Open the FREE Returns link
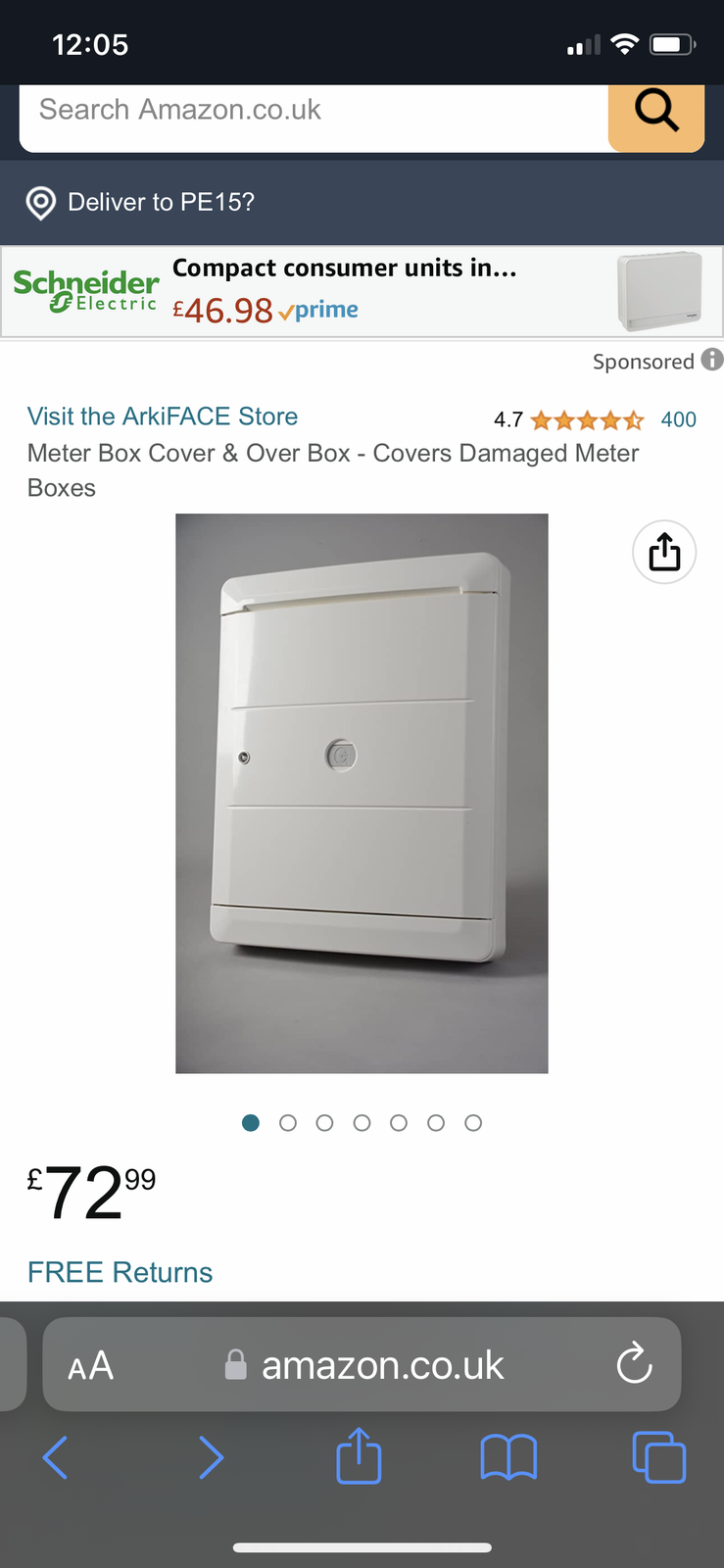Image resolution: width=724 pixels, height=1568 pixels. click(x=121, y=1272)
